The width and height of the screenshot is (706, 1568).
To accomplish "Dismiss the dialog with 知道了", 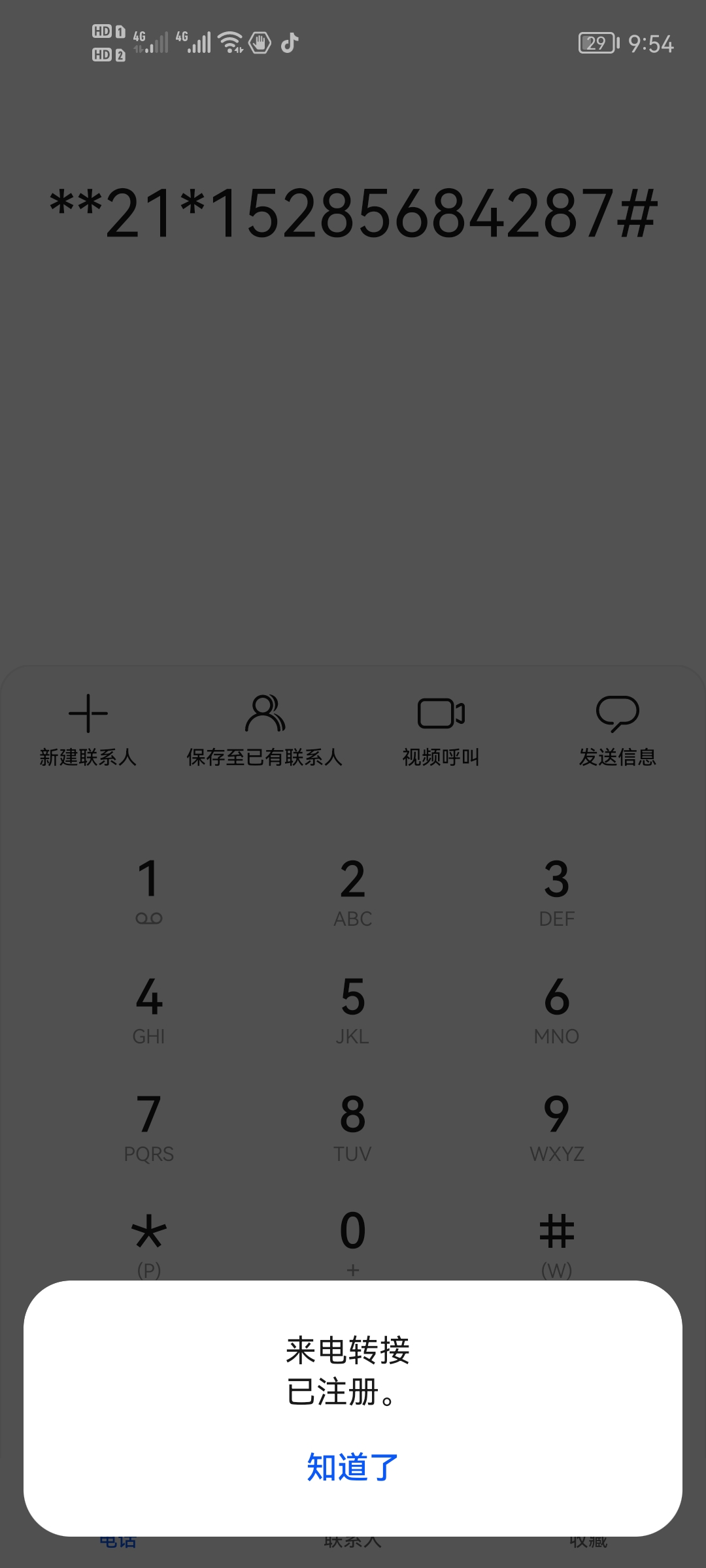I will pos(352,1467).
